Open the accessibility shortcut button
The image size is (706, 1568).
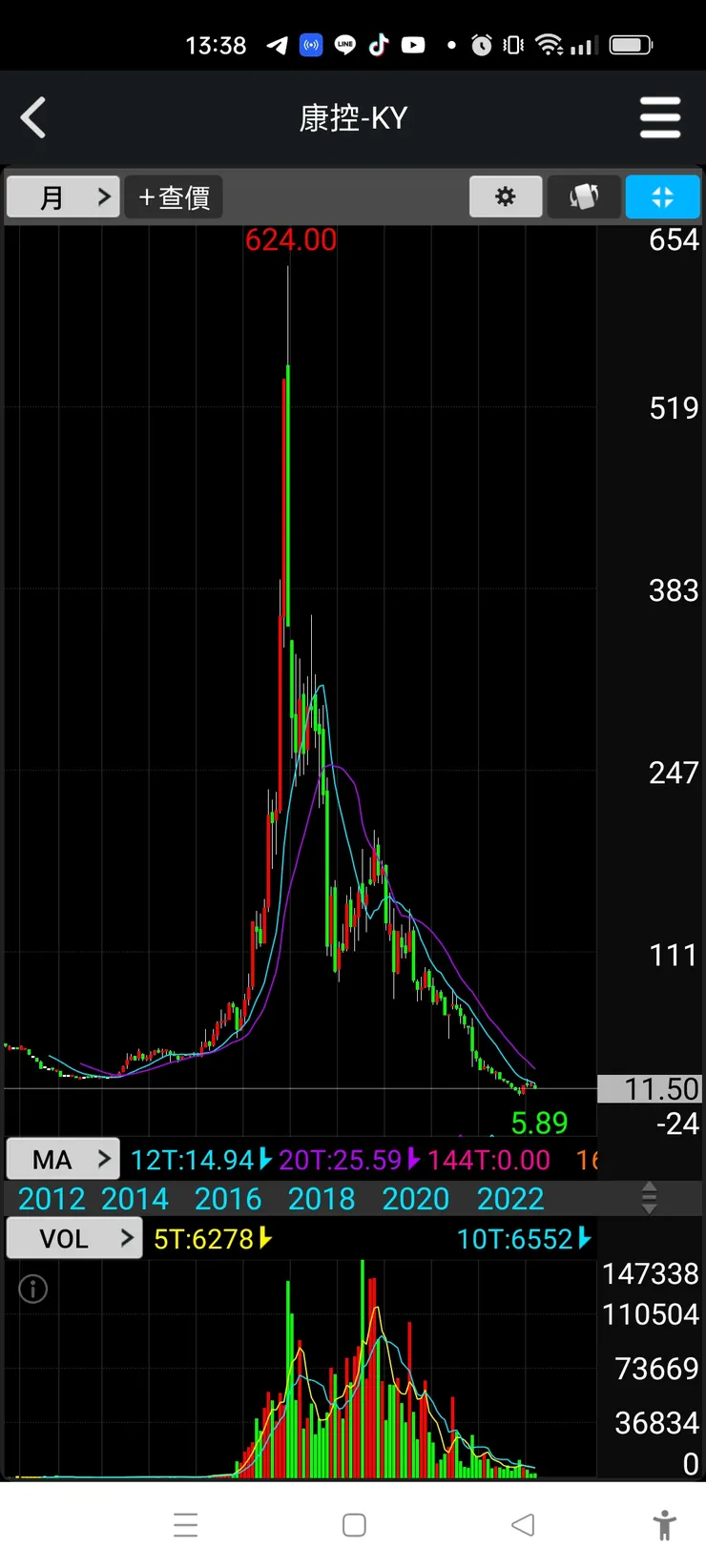click(664, 1525)
